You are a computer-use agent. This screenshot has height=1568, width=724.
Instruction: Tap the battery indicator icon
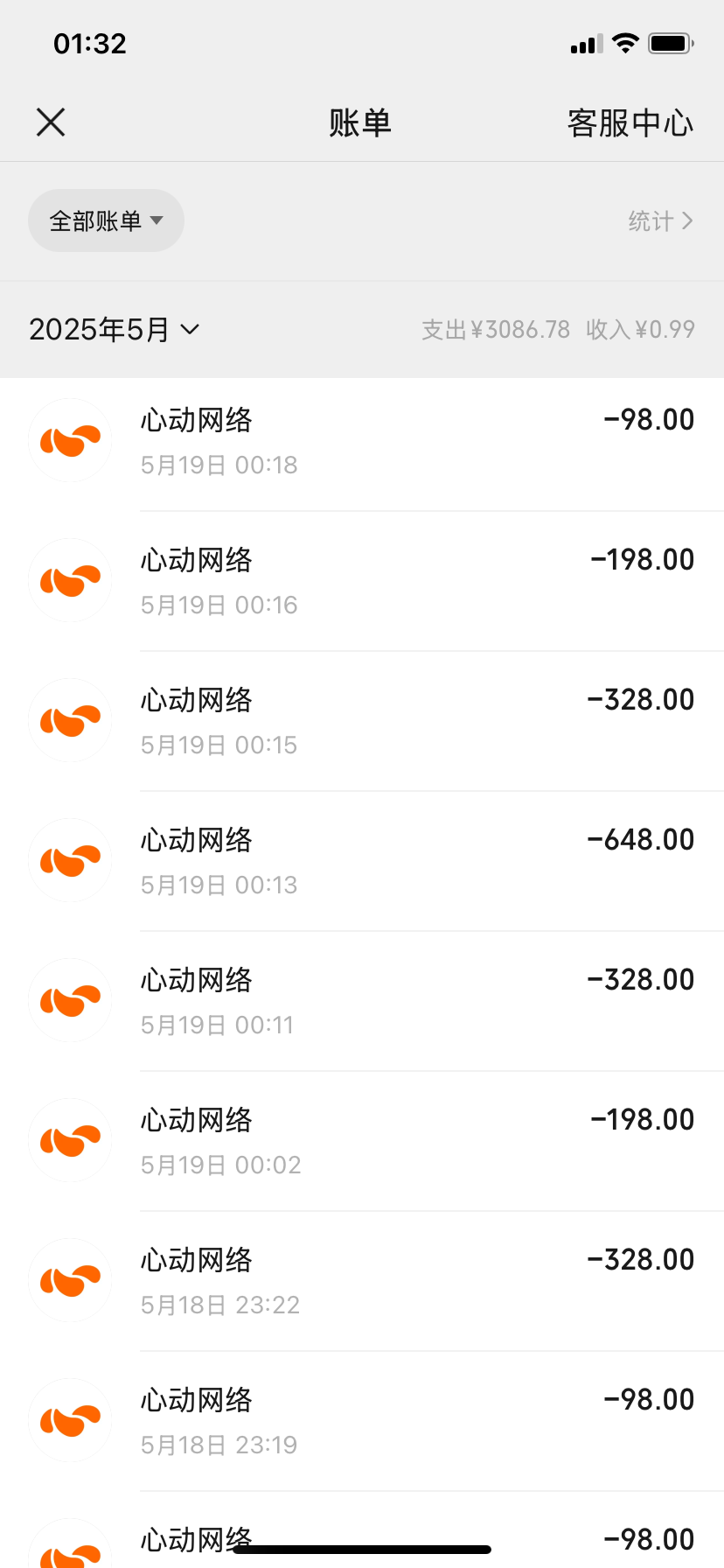(670, 43)
